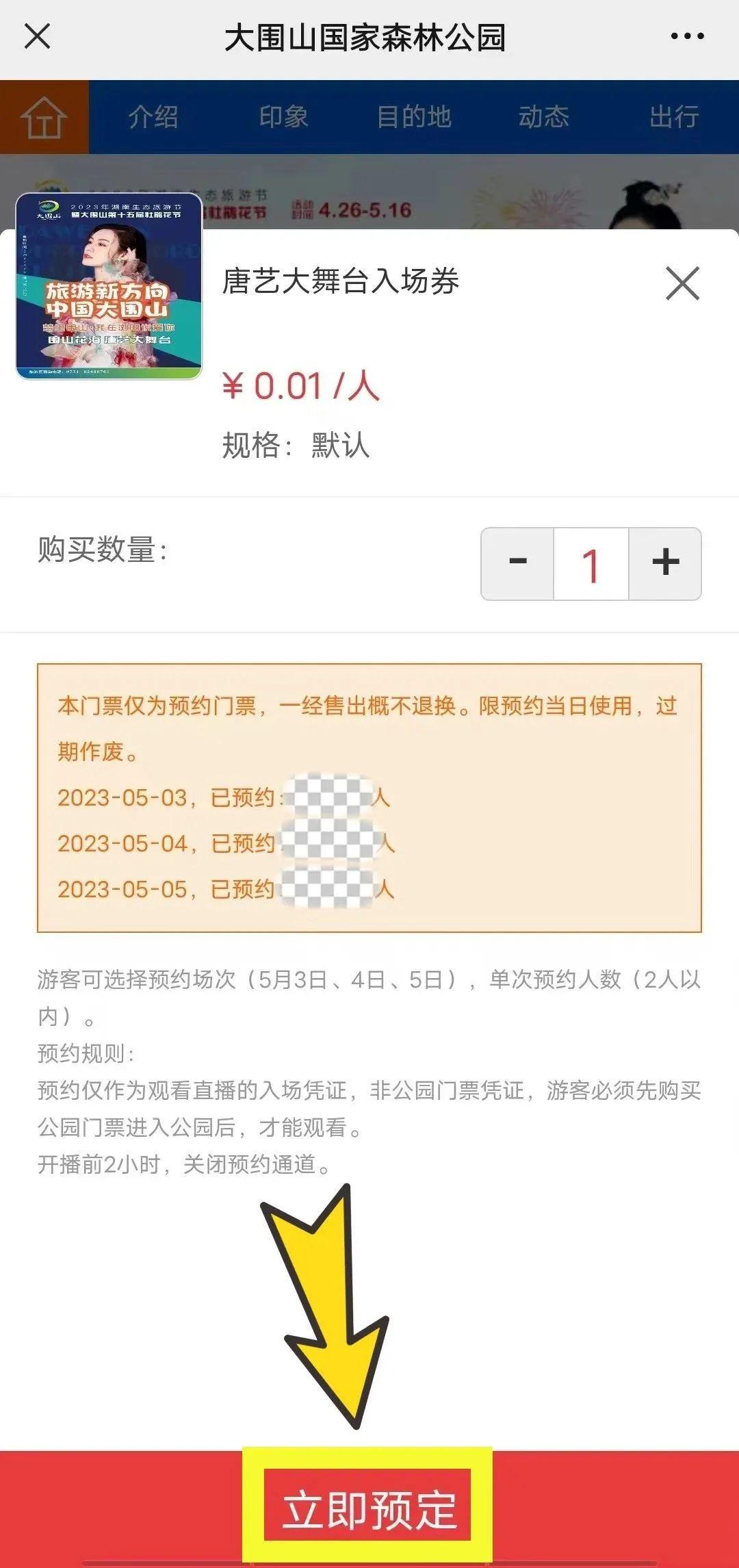Dismiss the 唐艺大舞台入场券 ticket popup
This screenshot has height=1568, width=739.
click(682, 283)
